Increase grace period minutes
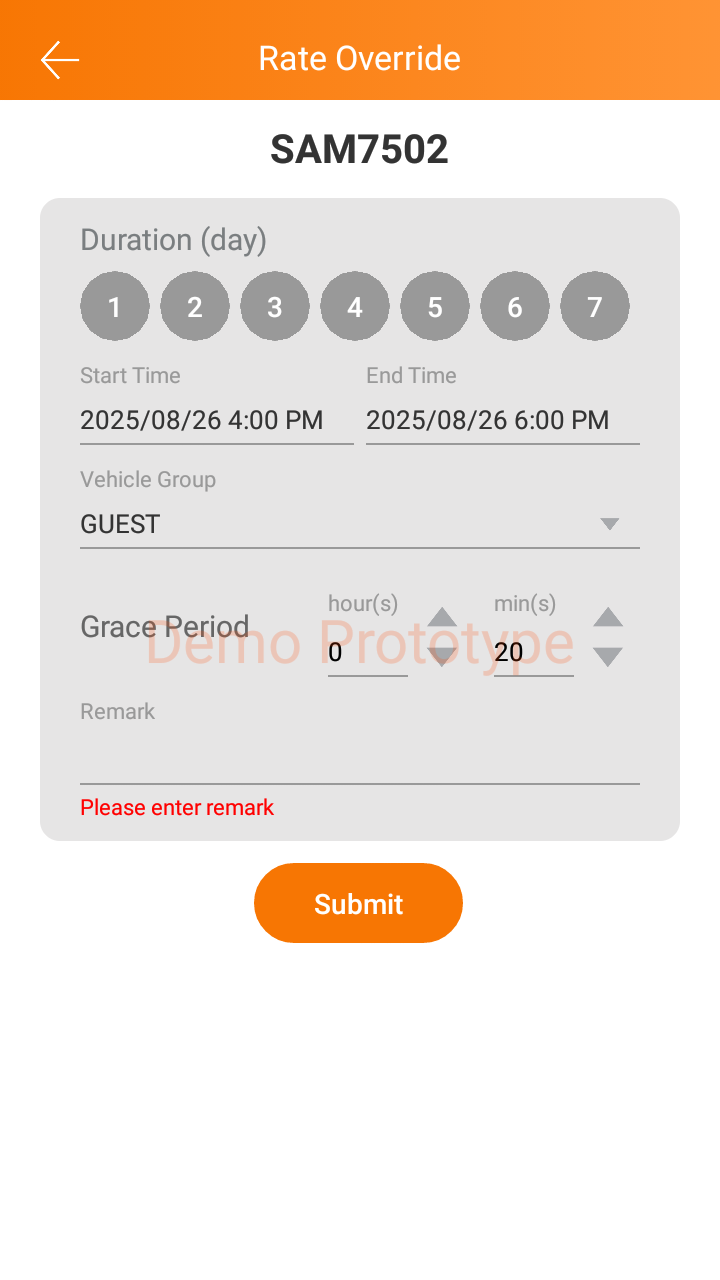This screenshot has height=1280, width=720. [608, 617]
